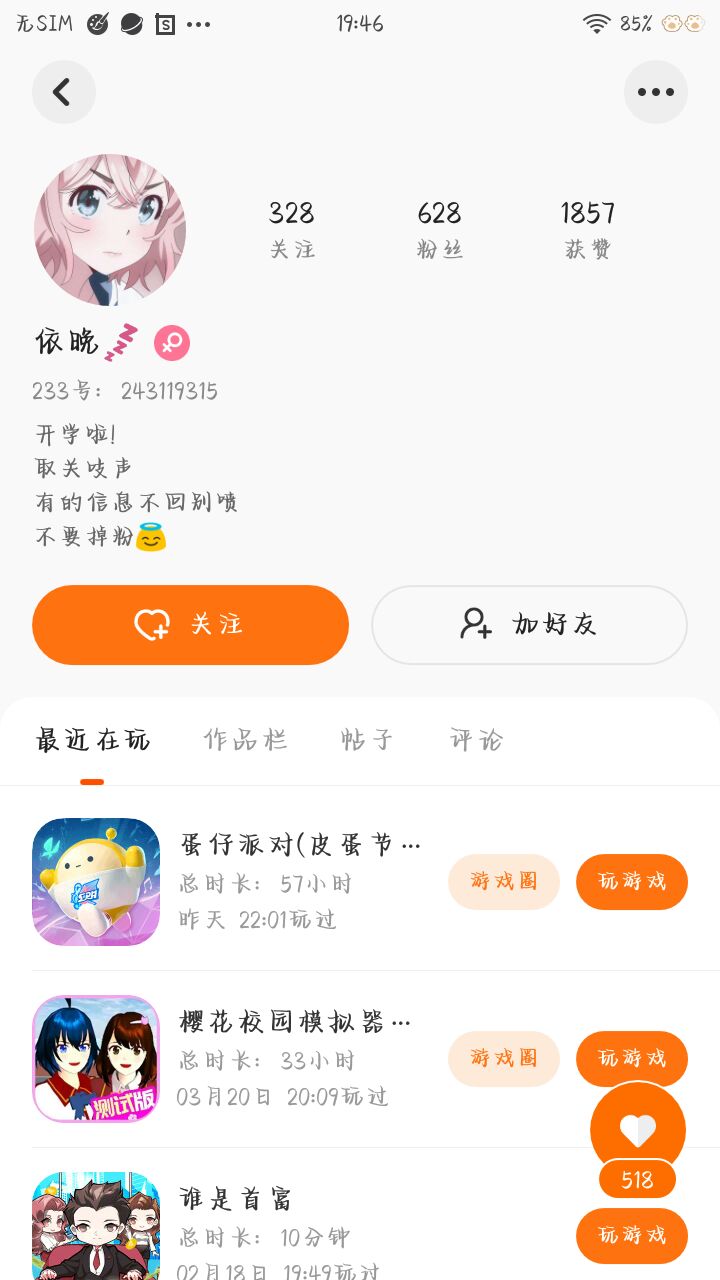The height and width of the screenshot is (1280, 720).
Task: Switch to the 帖子 tab
Action: pyautogui.click(x=367, y=740)
